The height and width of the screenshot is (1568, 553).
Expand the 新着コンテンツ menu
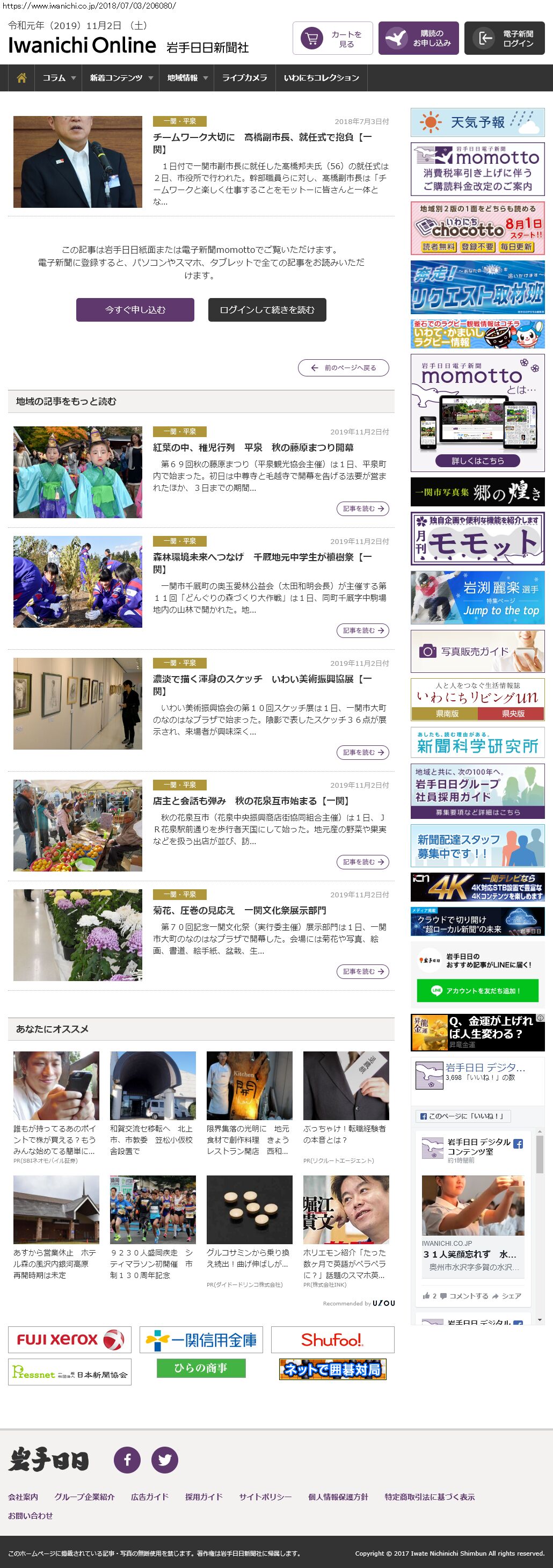pos(120,78)
